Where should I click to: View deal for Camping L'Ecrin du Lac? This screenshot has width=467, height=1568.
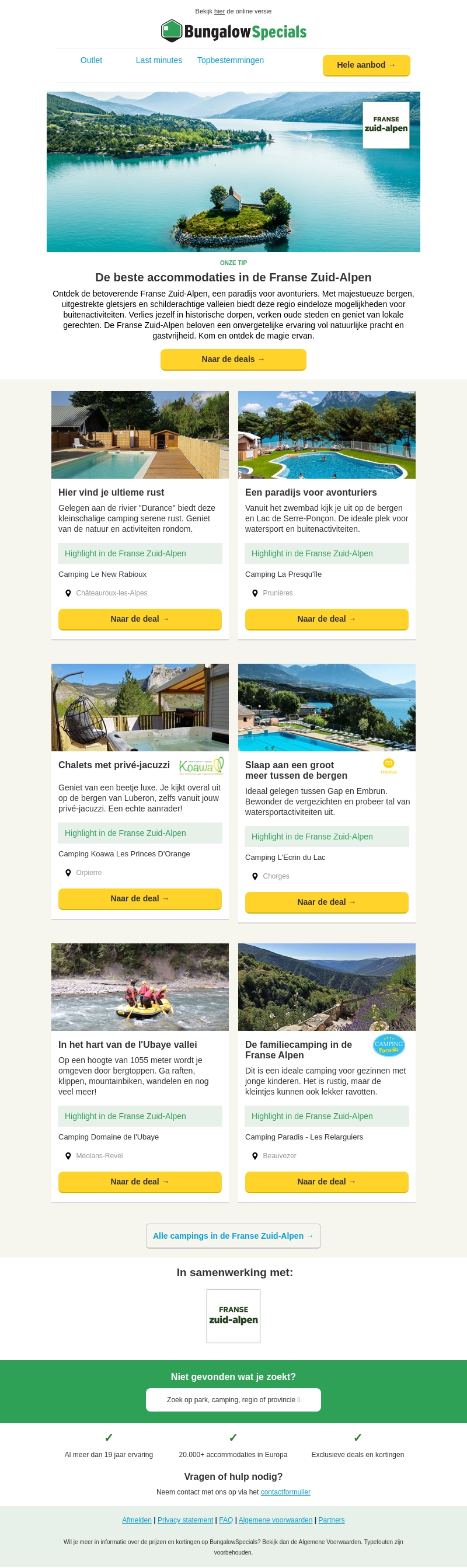[326, 902]
